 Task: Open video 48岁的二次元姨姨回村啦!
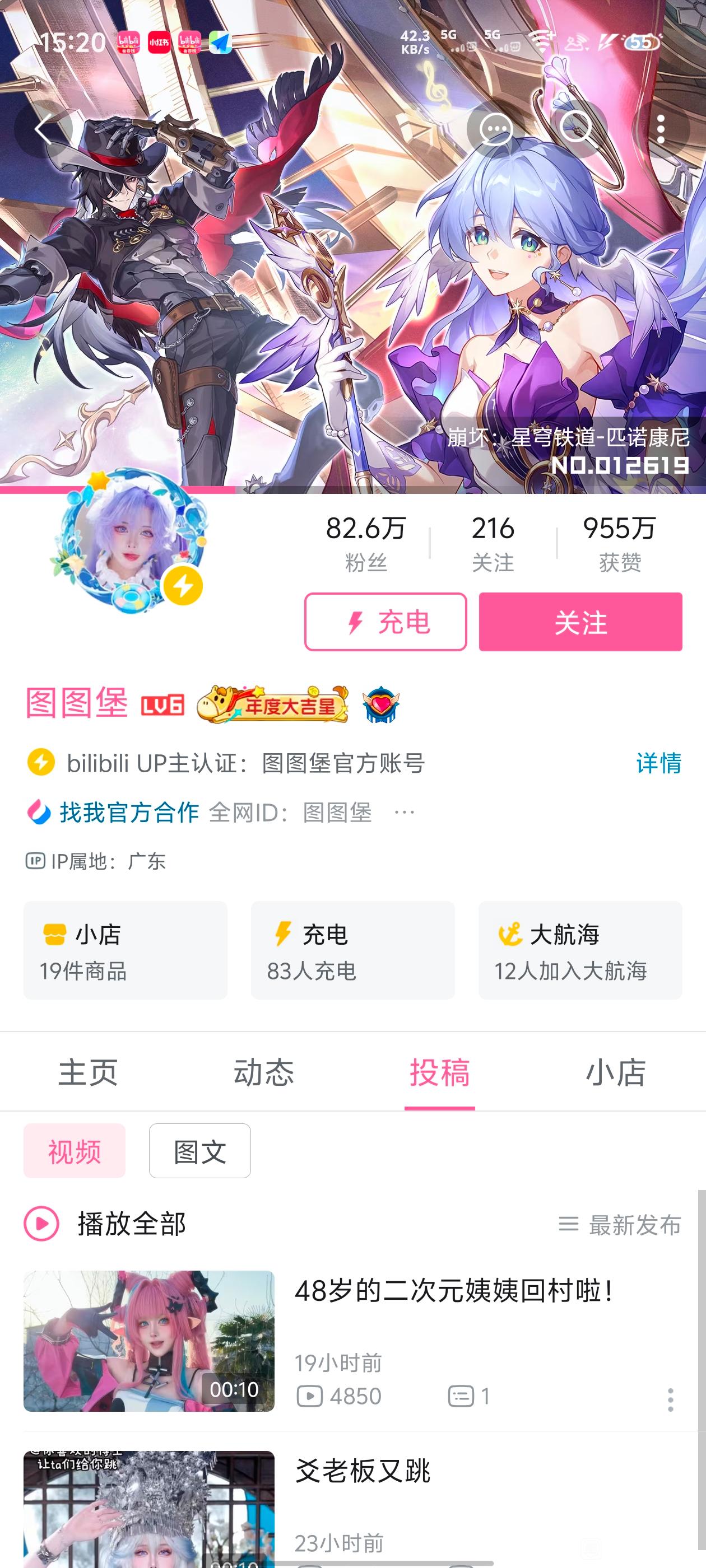coord(453,1290)
